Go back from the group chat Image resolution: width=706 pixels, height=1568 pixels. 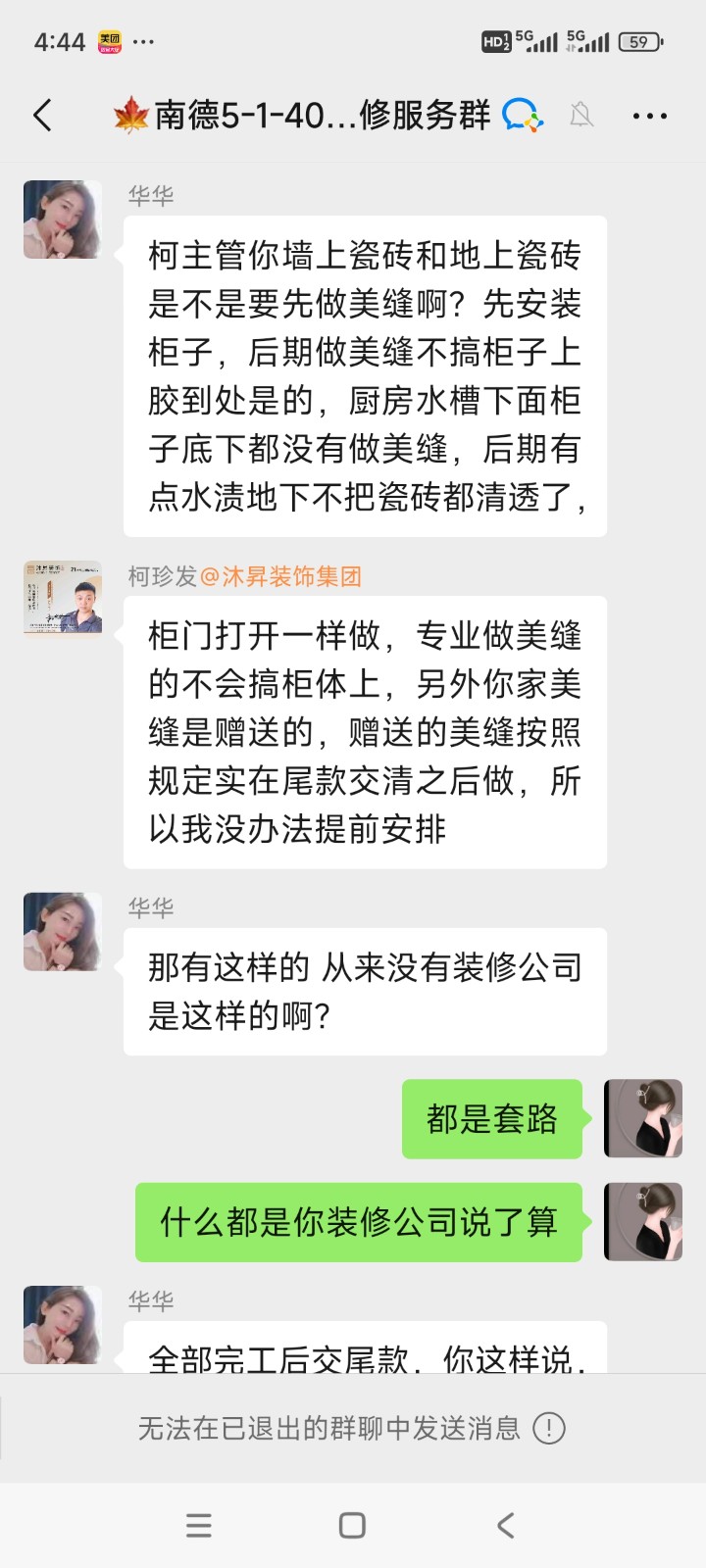coord(42,116)
